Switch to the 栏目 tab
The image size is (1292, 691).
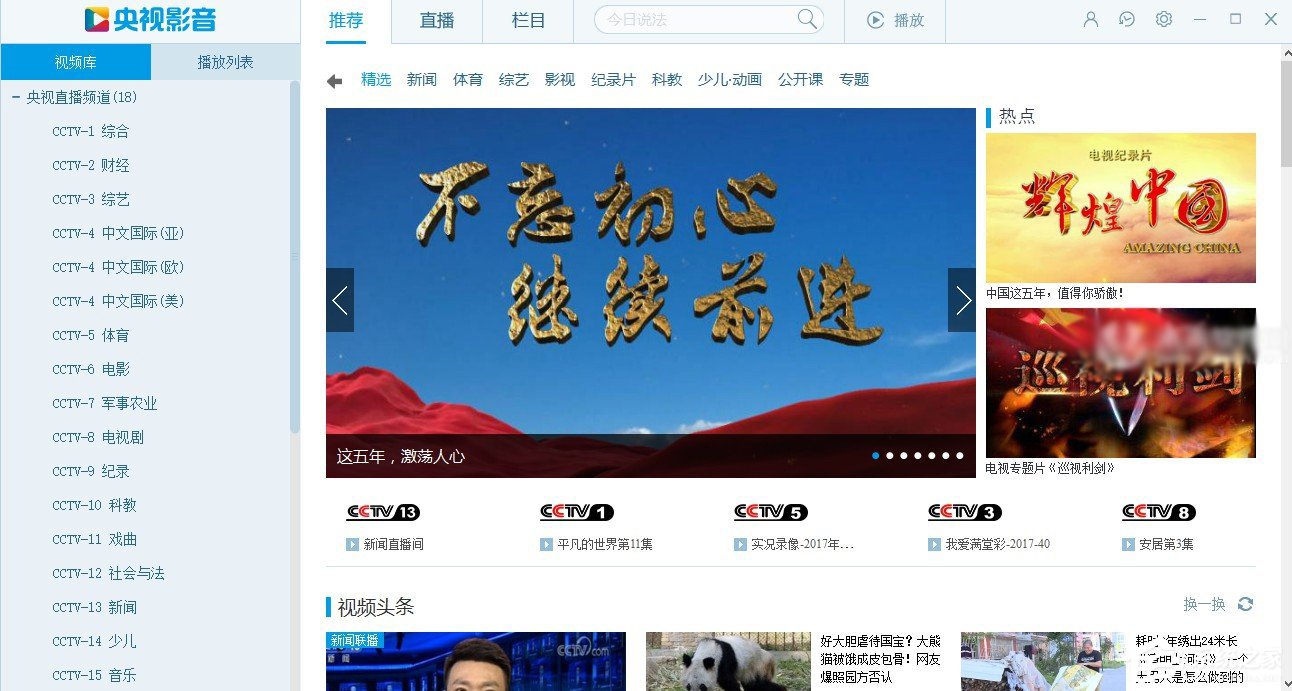click(x=528, y=21)
